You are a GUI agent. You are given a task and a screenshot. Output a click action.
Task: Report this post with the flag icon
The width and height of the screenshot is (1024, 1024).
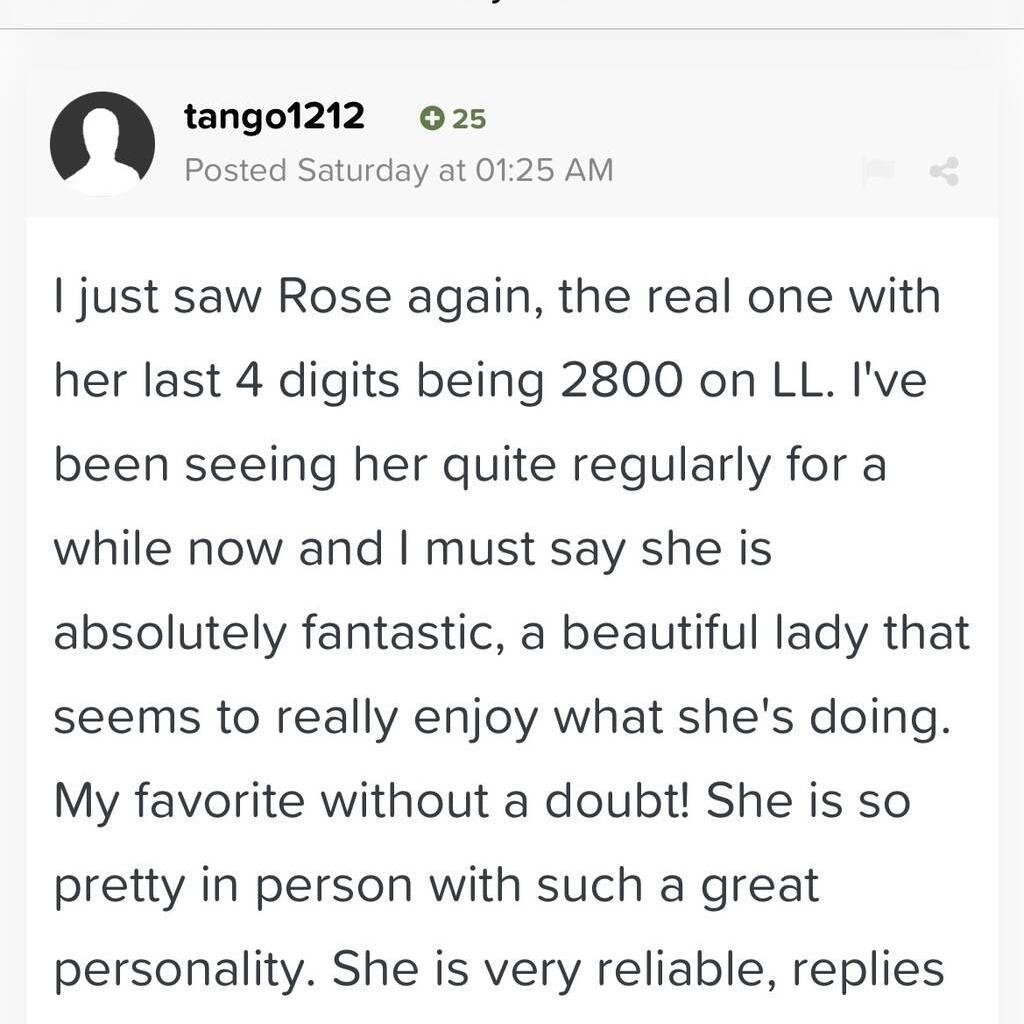877,172
